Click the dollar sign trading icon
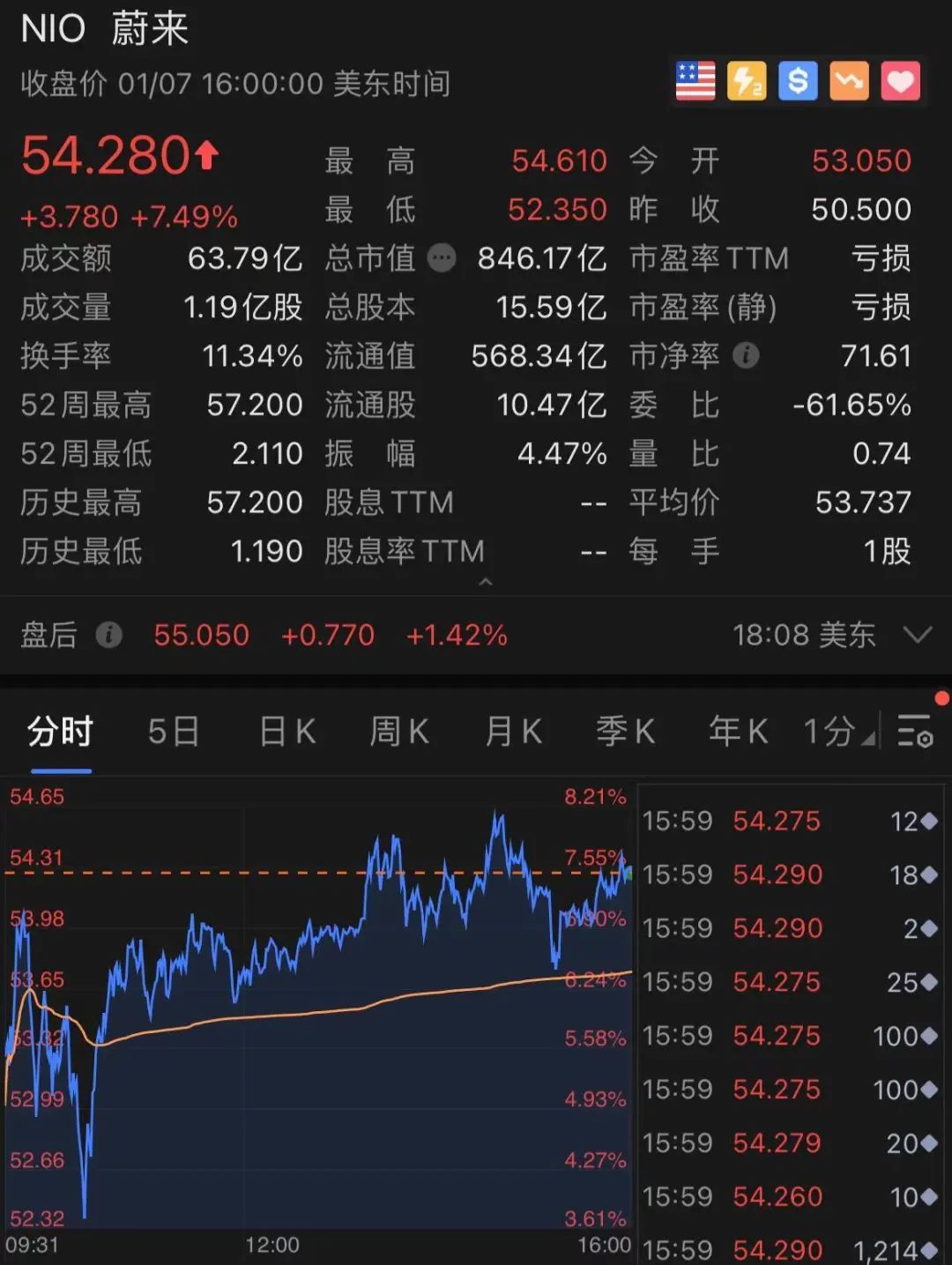This screenshot has width=952, height=1265. pyautogui.click(x=797, y=81)
